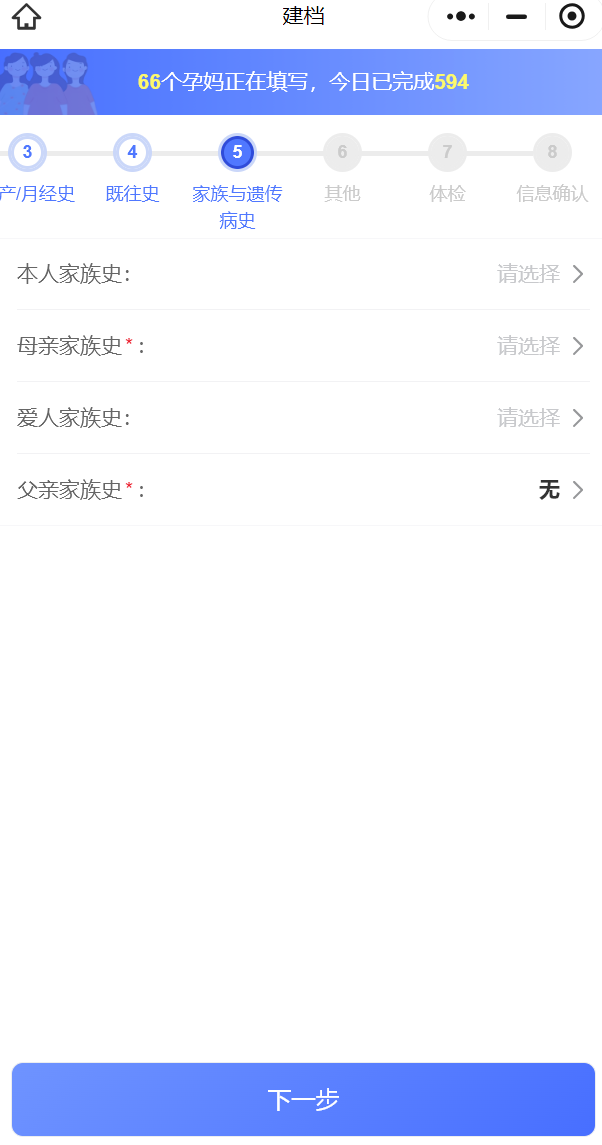Go to the home page icon
The image size is (602, 1145).
tap(26, 17)
